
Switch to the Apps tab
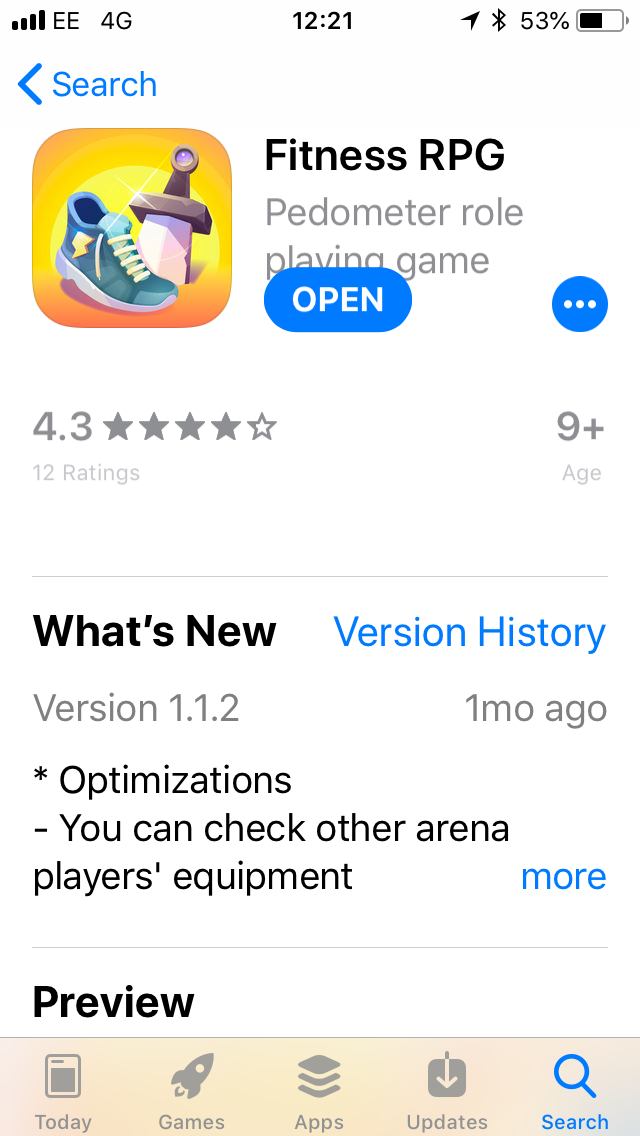coord(319,1091)
